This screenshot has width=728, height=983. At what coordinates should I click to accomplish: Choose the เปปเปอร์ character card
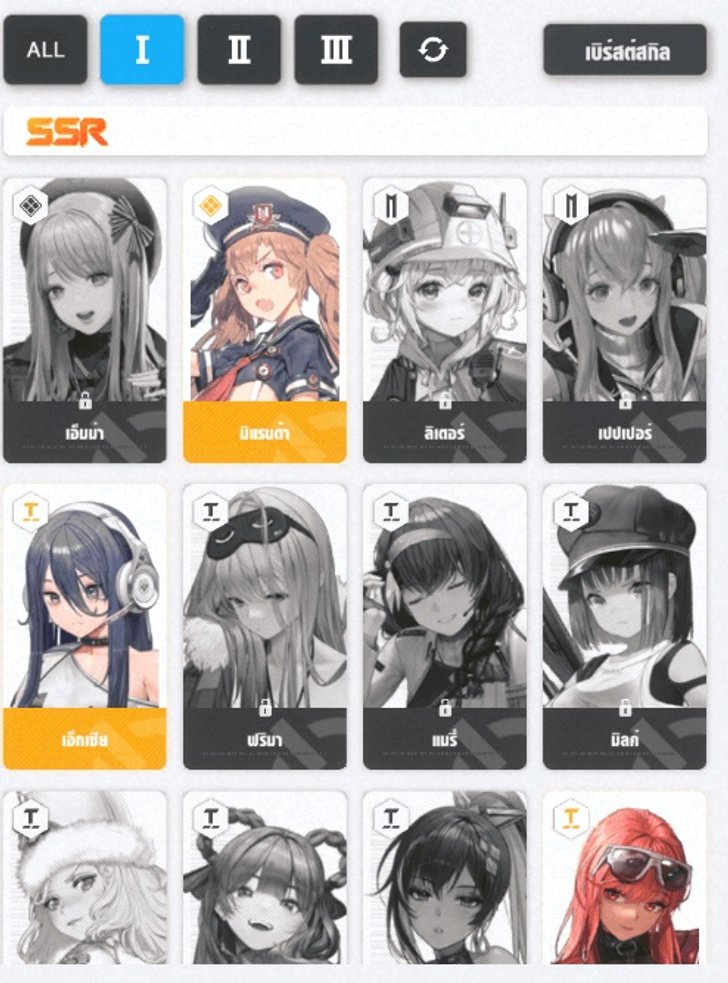click(x=625, y=320)
